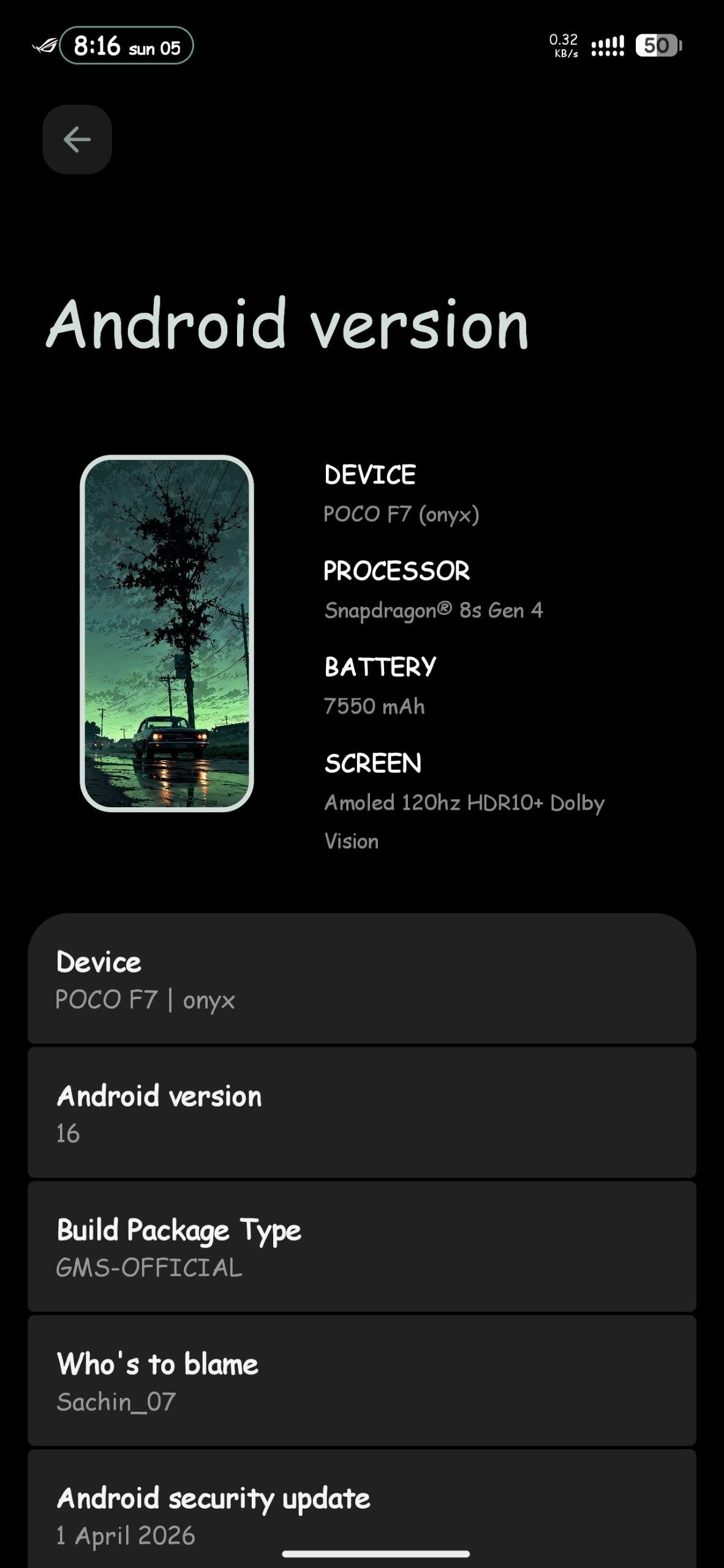724x1568 pixels.
Task: Go back using the arrow button
Action: [77, 140]
